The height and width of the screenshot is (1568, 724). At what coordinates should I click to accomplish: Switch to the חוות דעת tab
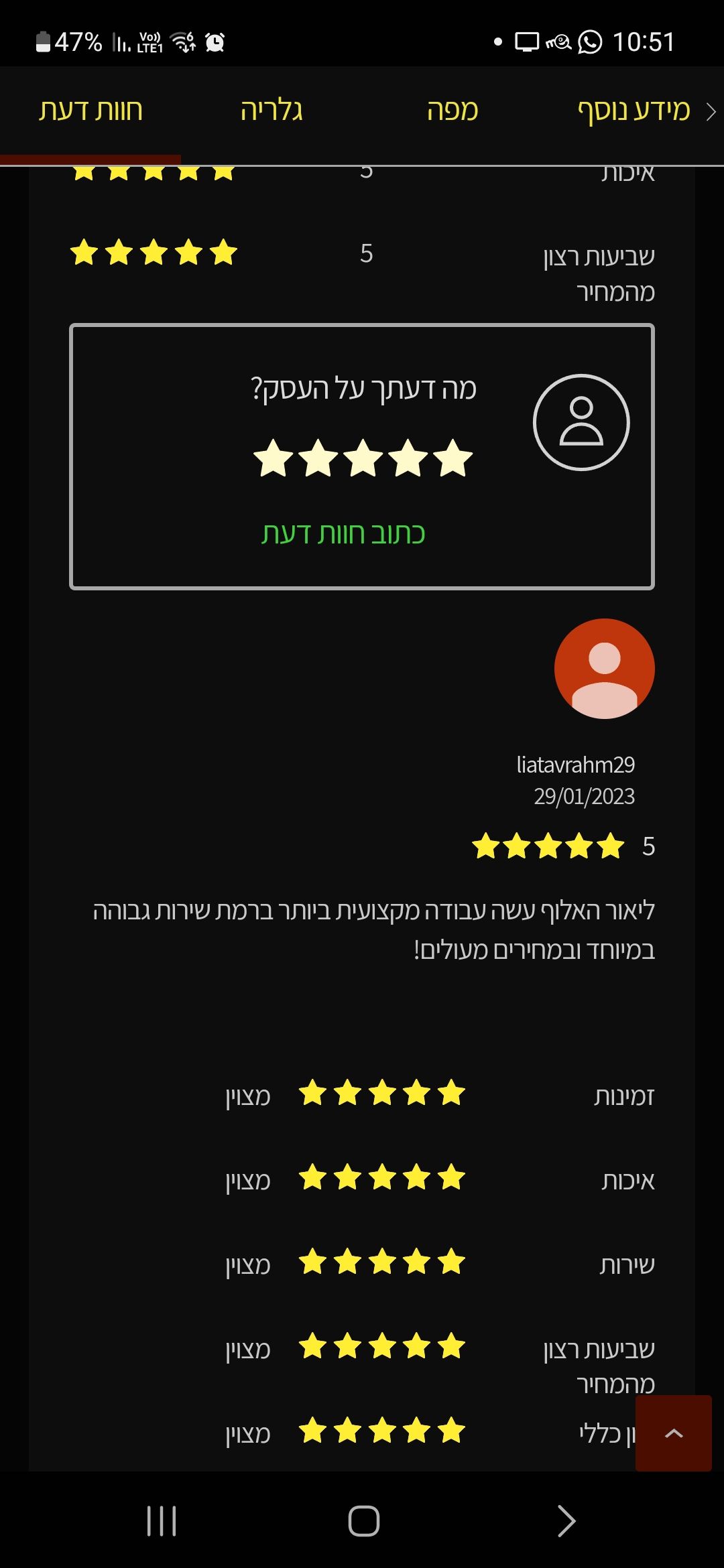[x=90, y=111]
